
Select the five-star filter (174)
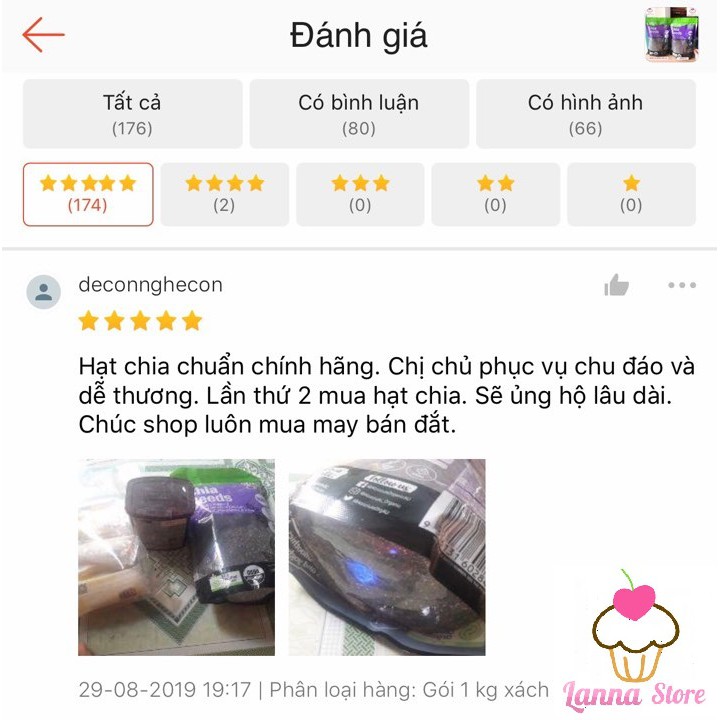(88, 194)
